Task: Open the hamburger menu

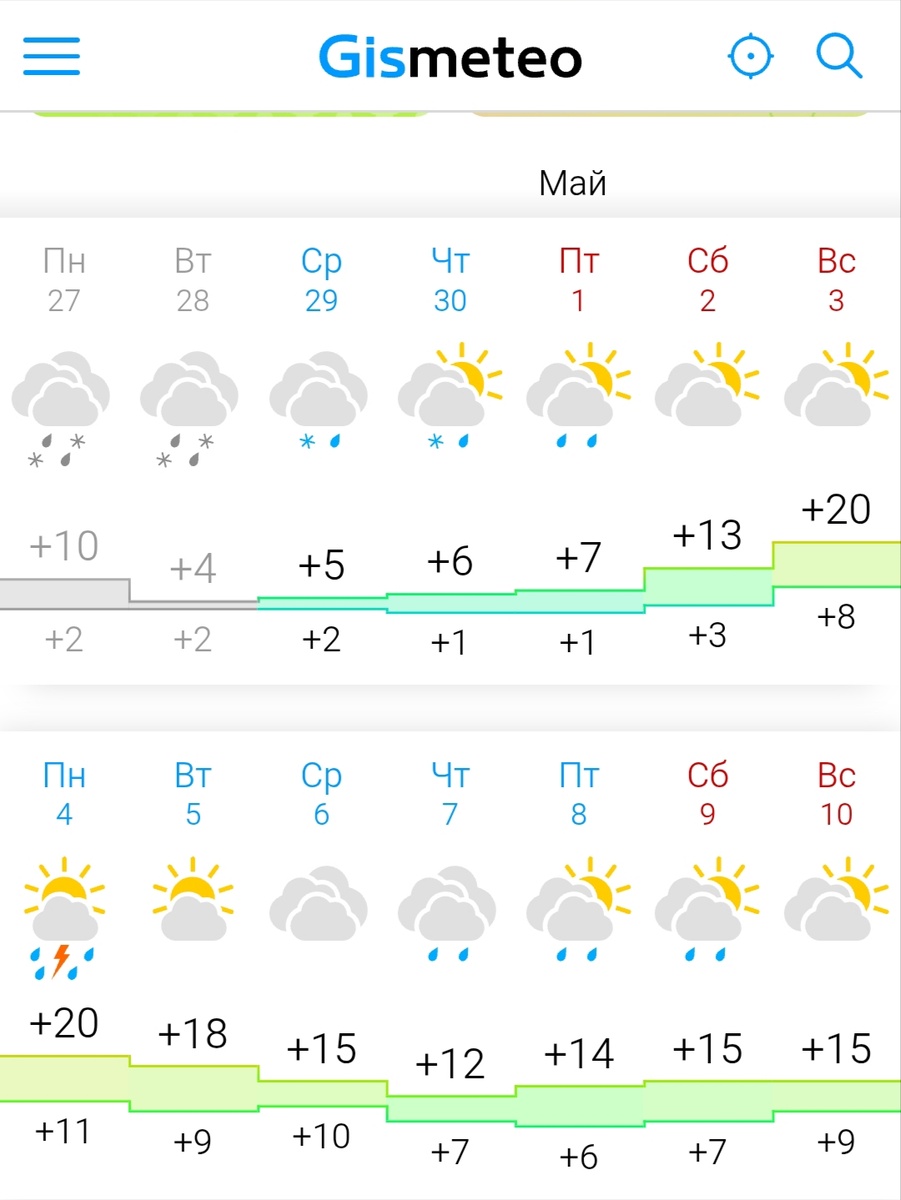Action: click(51, 56)
